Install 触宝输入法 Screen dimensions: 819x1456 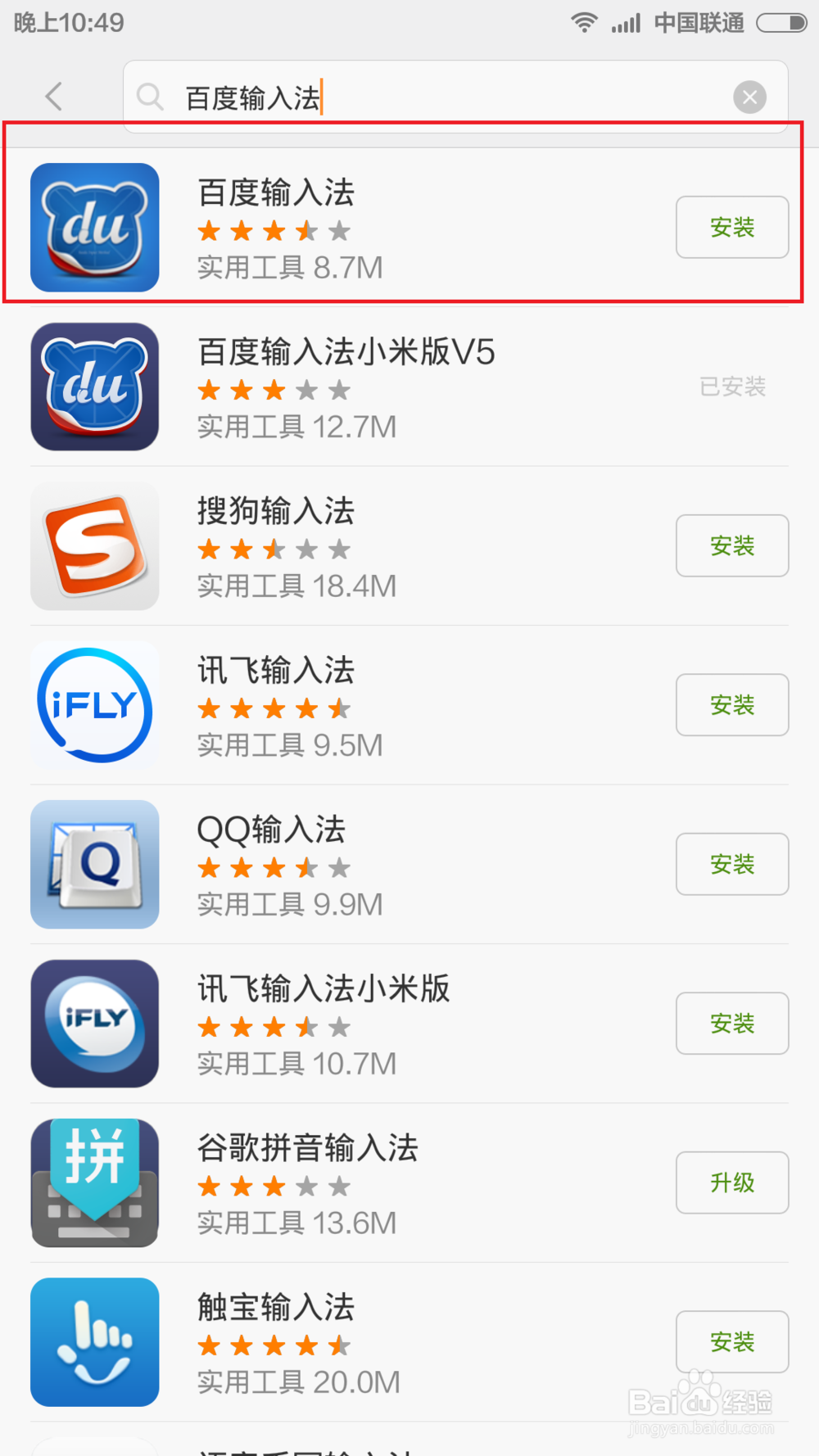(x=732, y=1342)
